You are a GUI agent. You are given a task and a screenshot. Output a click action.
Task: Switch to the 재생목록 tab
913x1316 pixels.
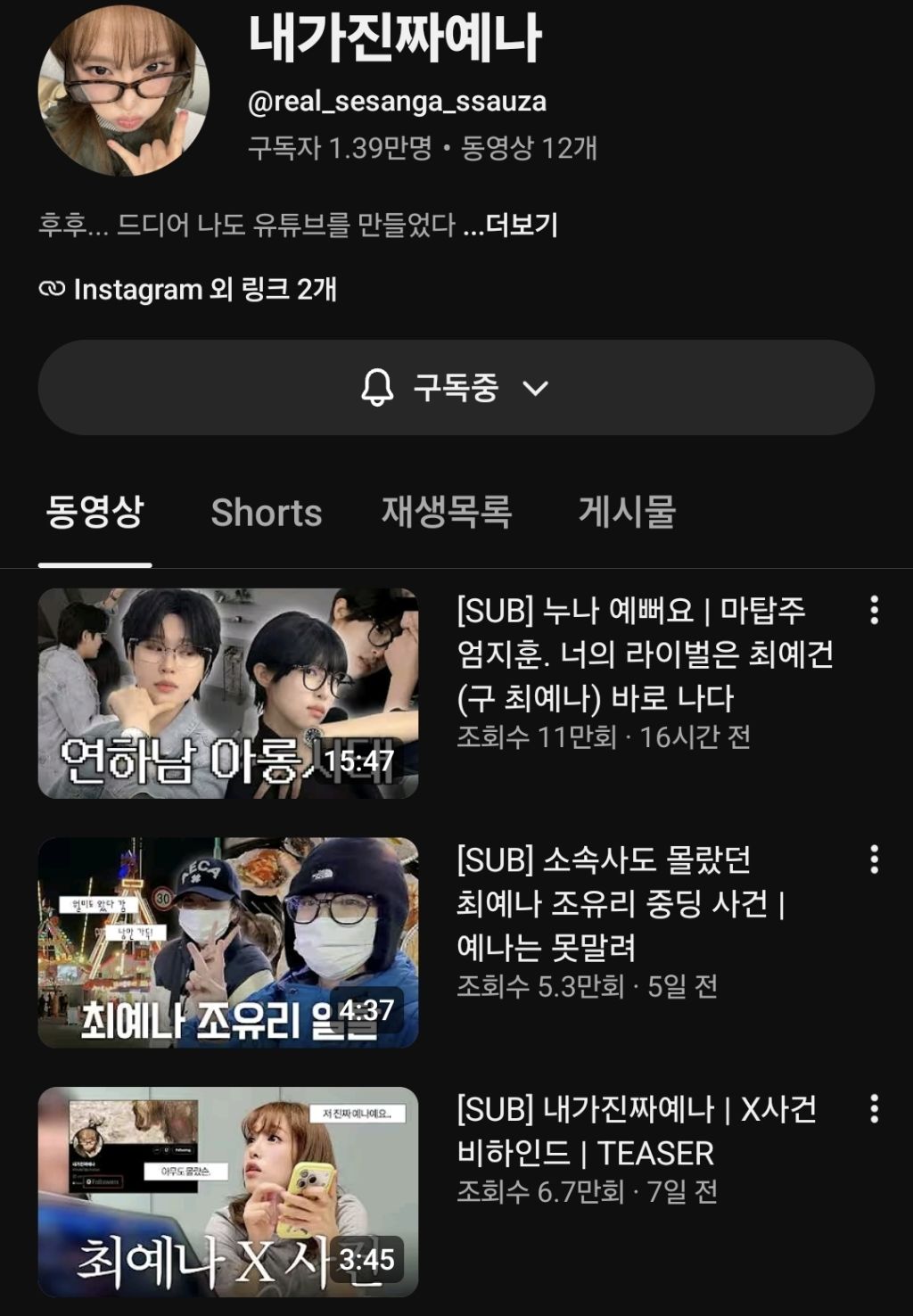click(447, 513)
